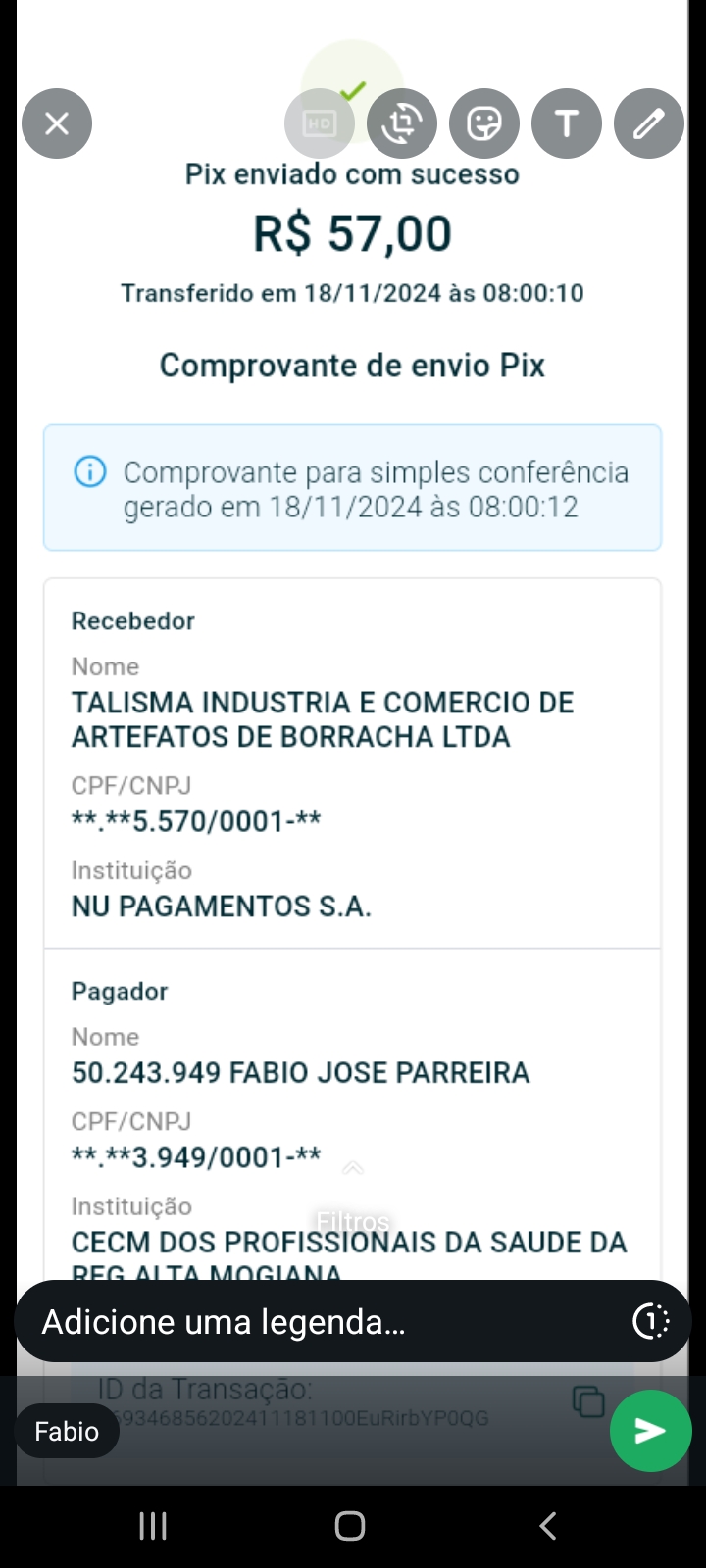The image size is (706, 1568).
Task: Open the Filtros filters panel
Action: coord(353,1205)
